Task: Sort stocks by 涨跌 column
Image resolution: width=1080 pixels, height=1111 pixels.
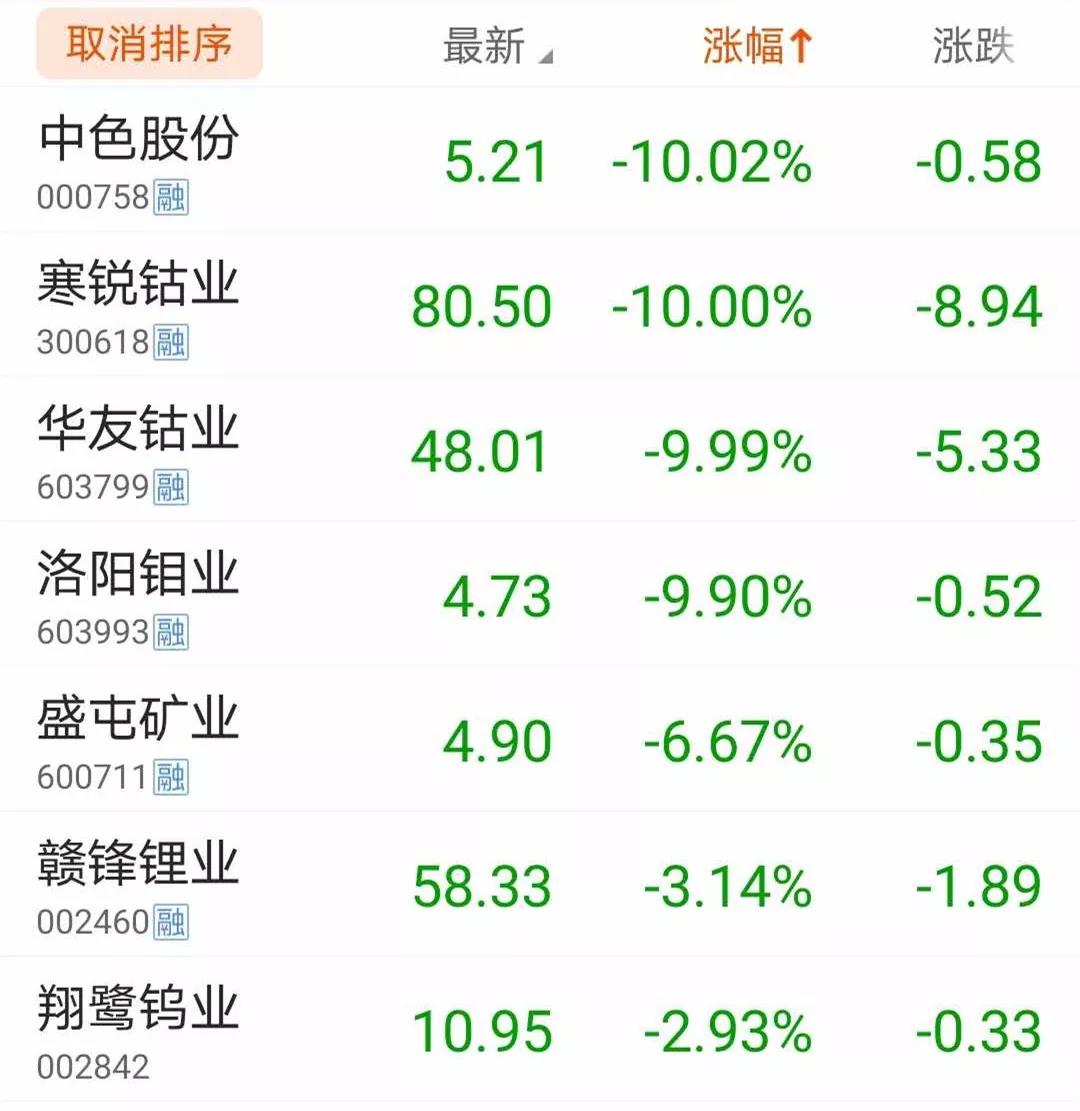Action: pos(973,47)
